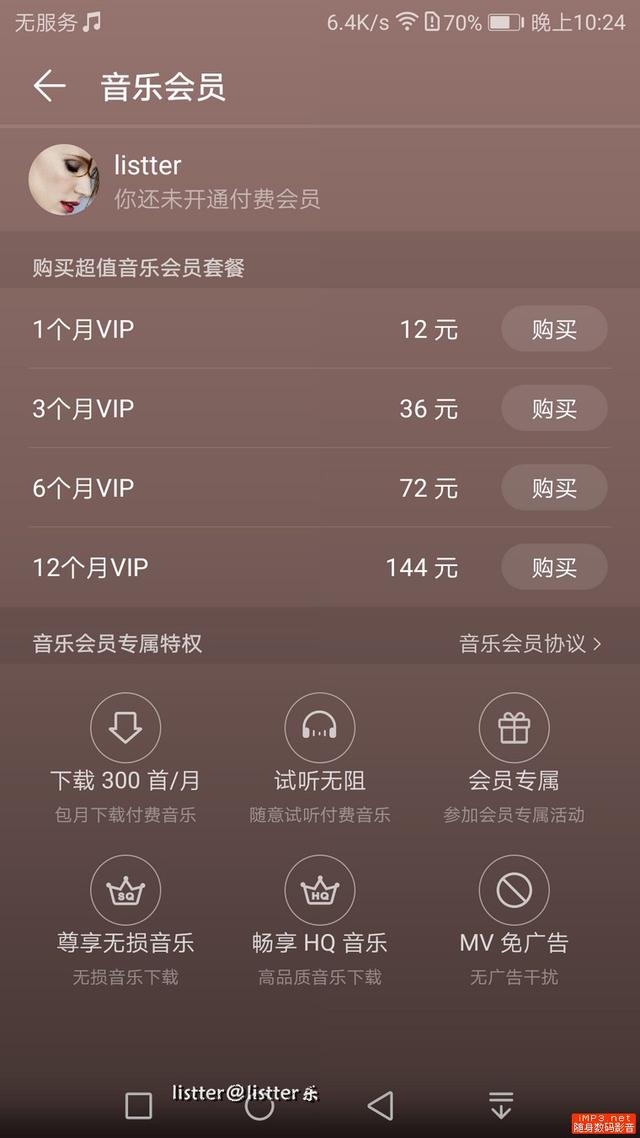The image size is (640, 1138).
Task: Purchase the 3个月VIP plan
Action: [x=553, y=408]
